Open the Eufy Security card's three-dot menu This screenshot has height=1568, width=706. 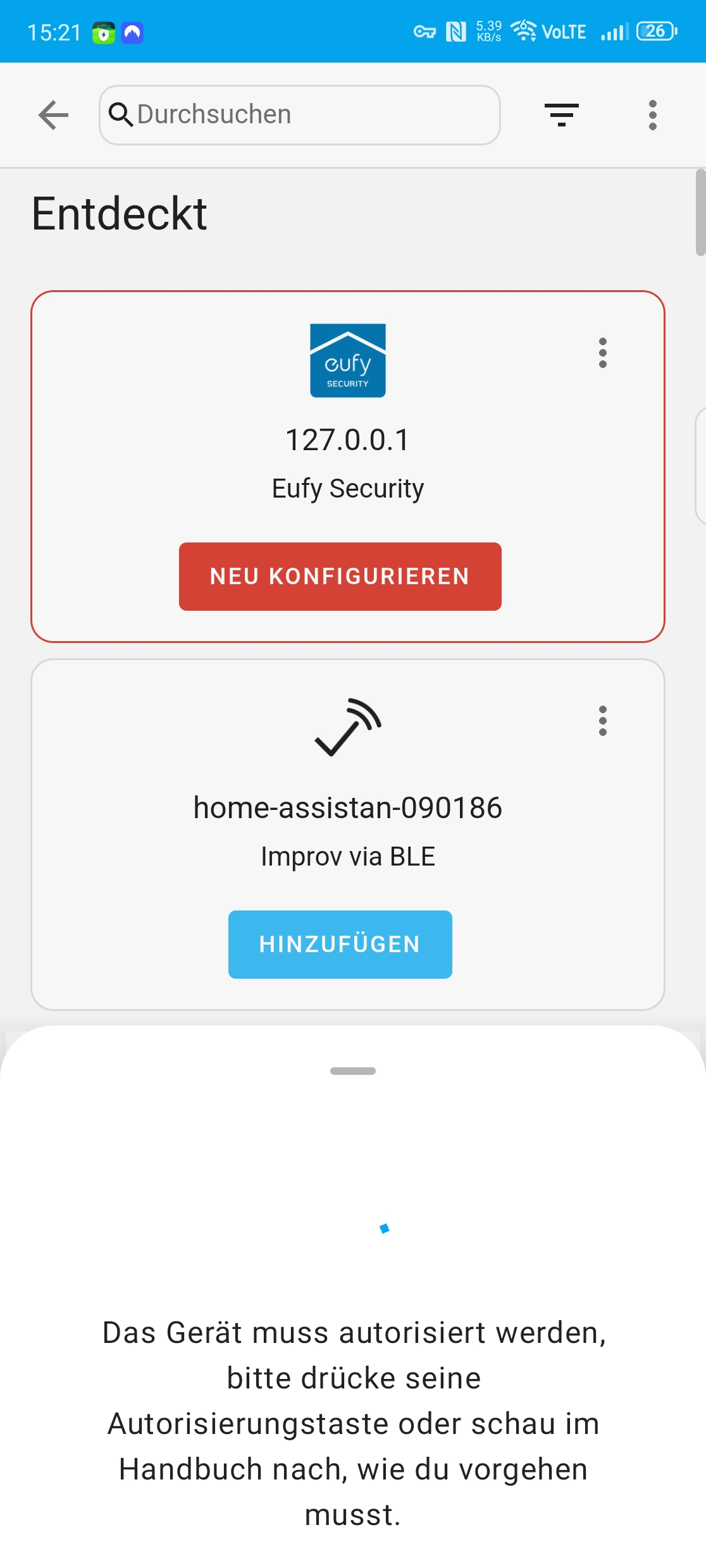[x=602, y=353]
